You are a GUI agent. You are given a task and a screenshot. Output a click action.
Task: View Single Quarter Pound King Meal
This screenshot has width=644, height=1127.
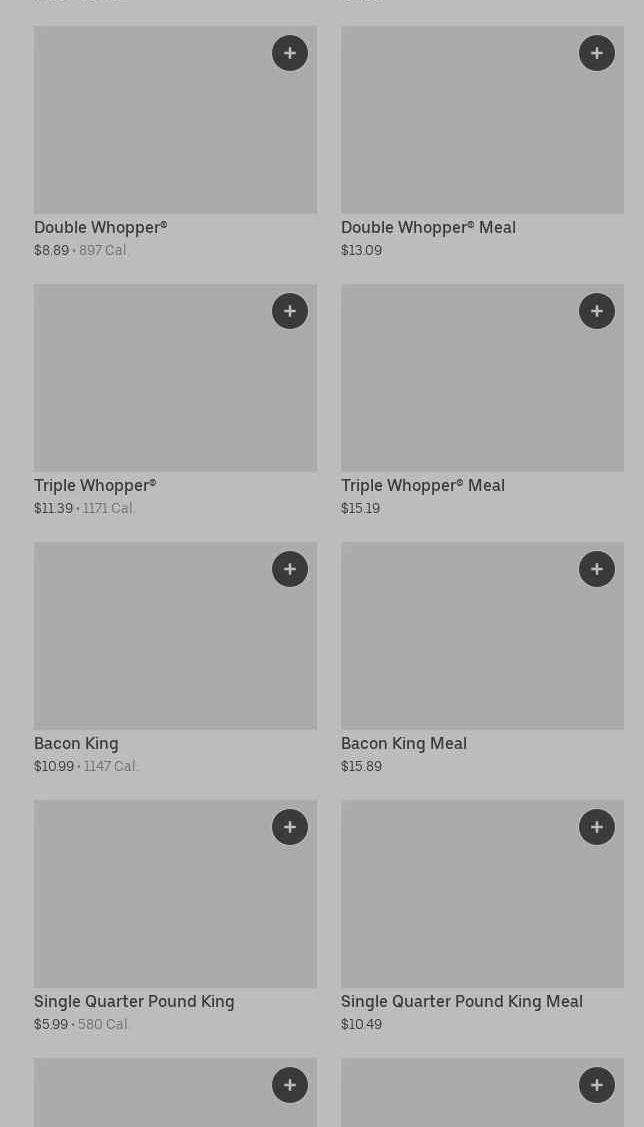click(x=482, y=917)
